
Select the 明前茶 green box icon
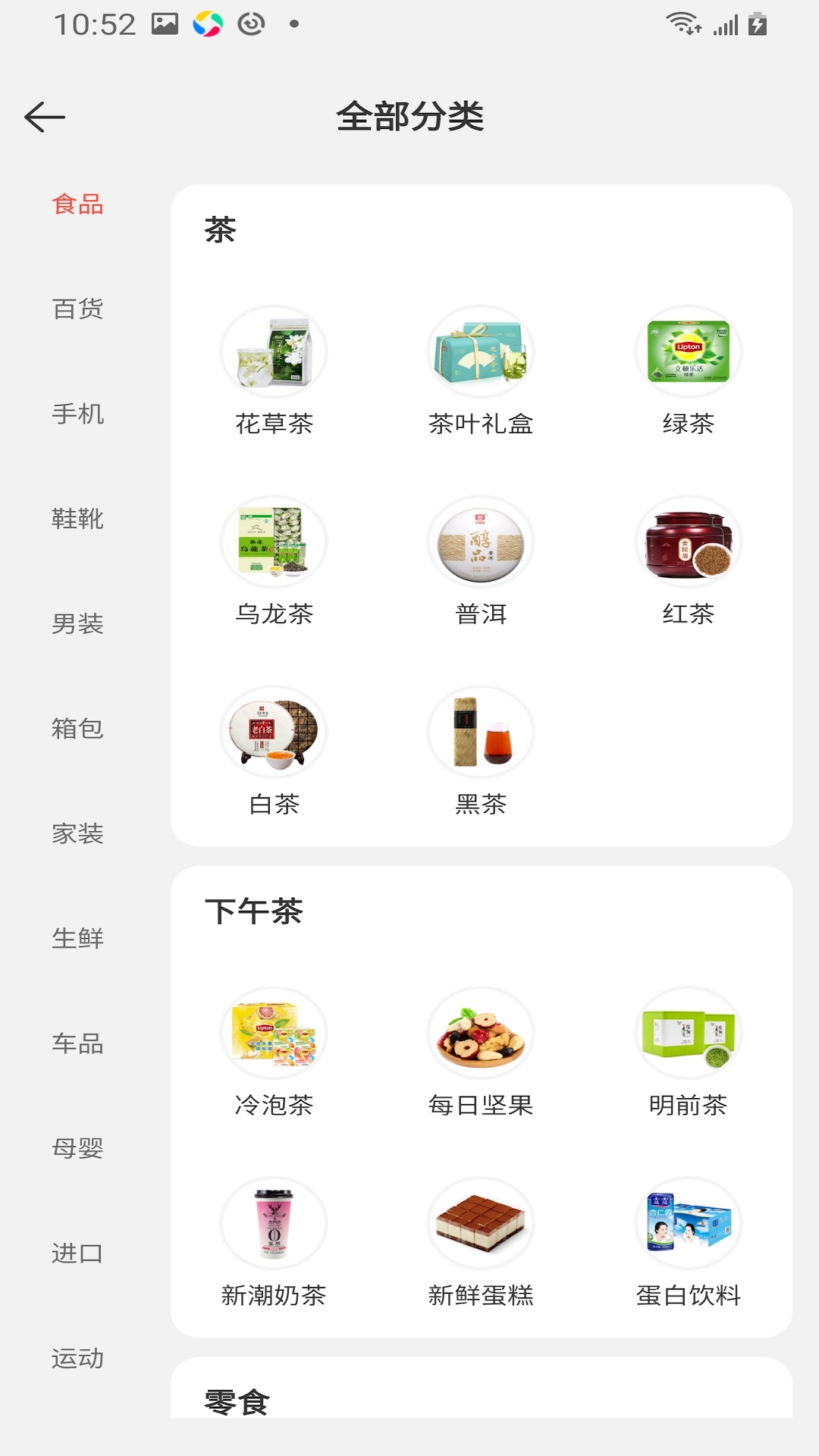(x=688, y=1033)
